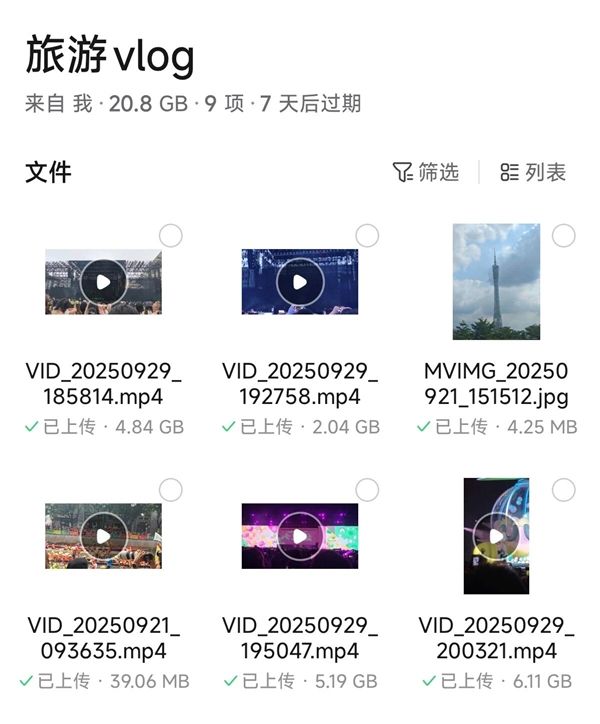Select the MVIMG_20250921_151512.jpg checkbox
Viewport: 600px width, 724px height.
[x=564, y=236]
